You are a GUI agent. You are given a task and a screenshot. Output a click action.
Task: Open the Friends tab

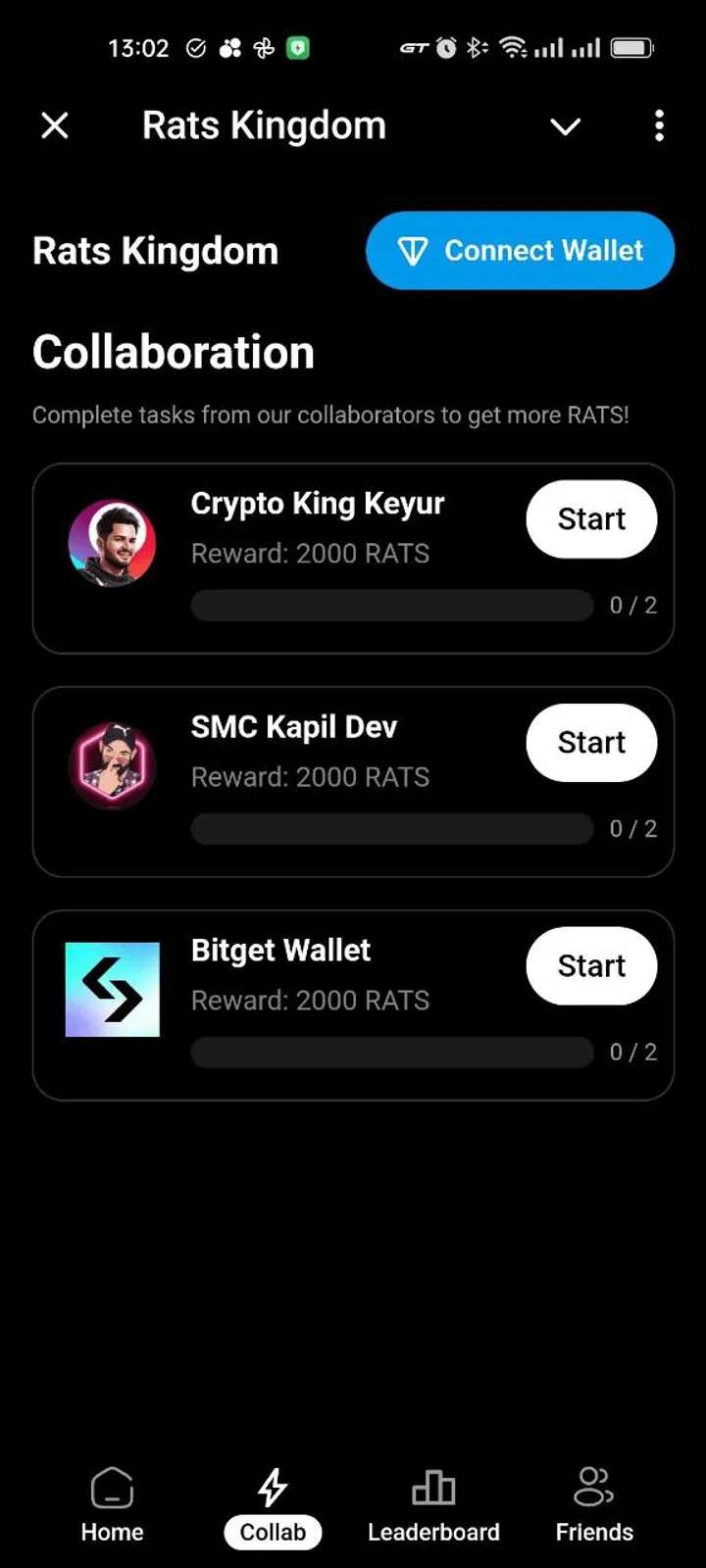pyautogui.click(x=594, y=1505)
